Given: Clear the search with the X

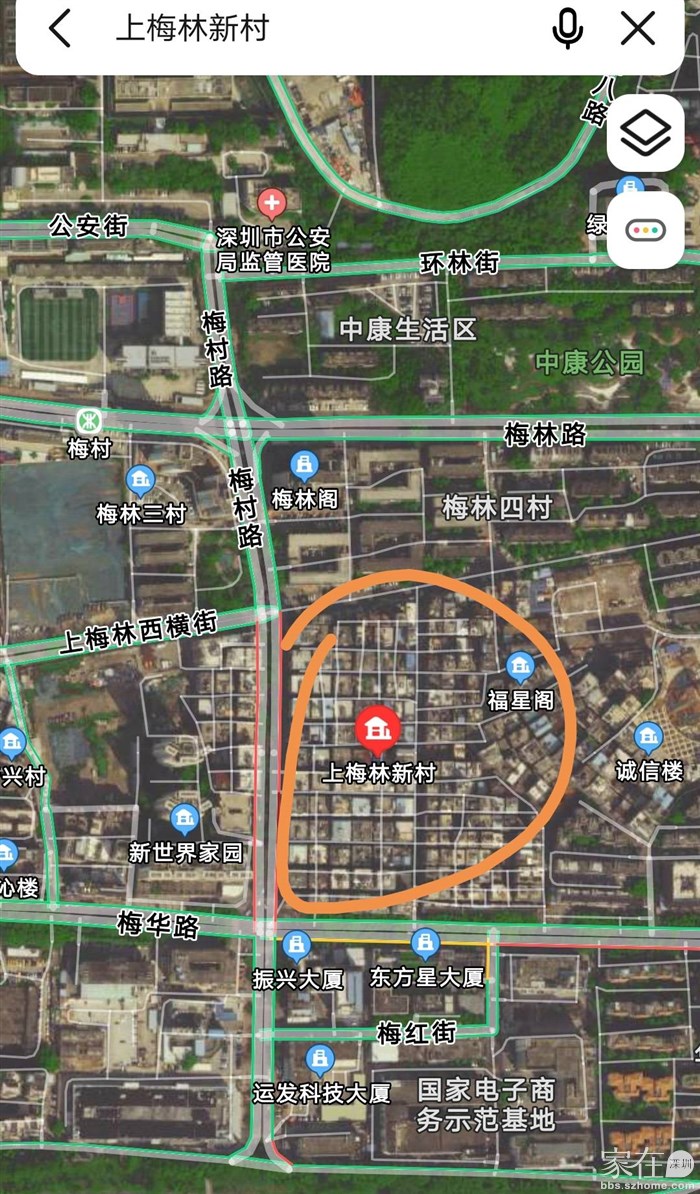Looking at the screenshot, I should (x=637, y=29).
